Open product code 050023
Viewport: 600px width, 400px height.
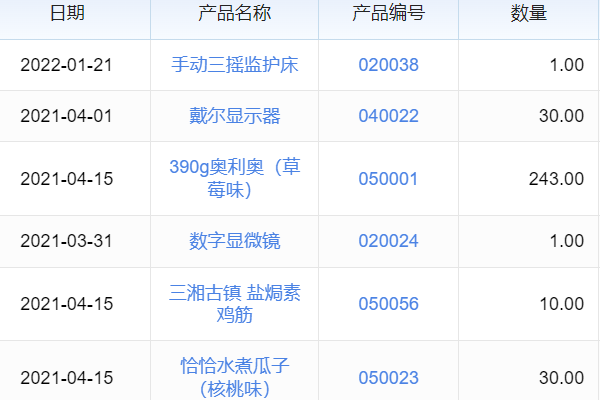click(388, 378)
